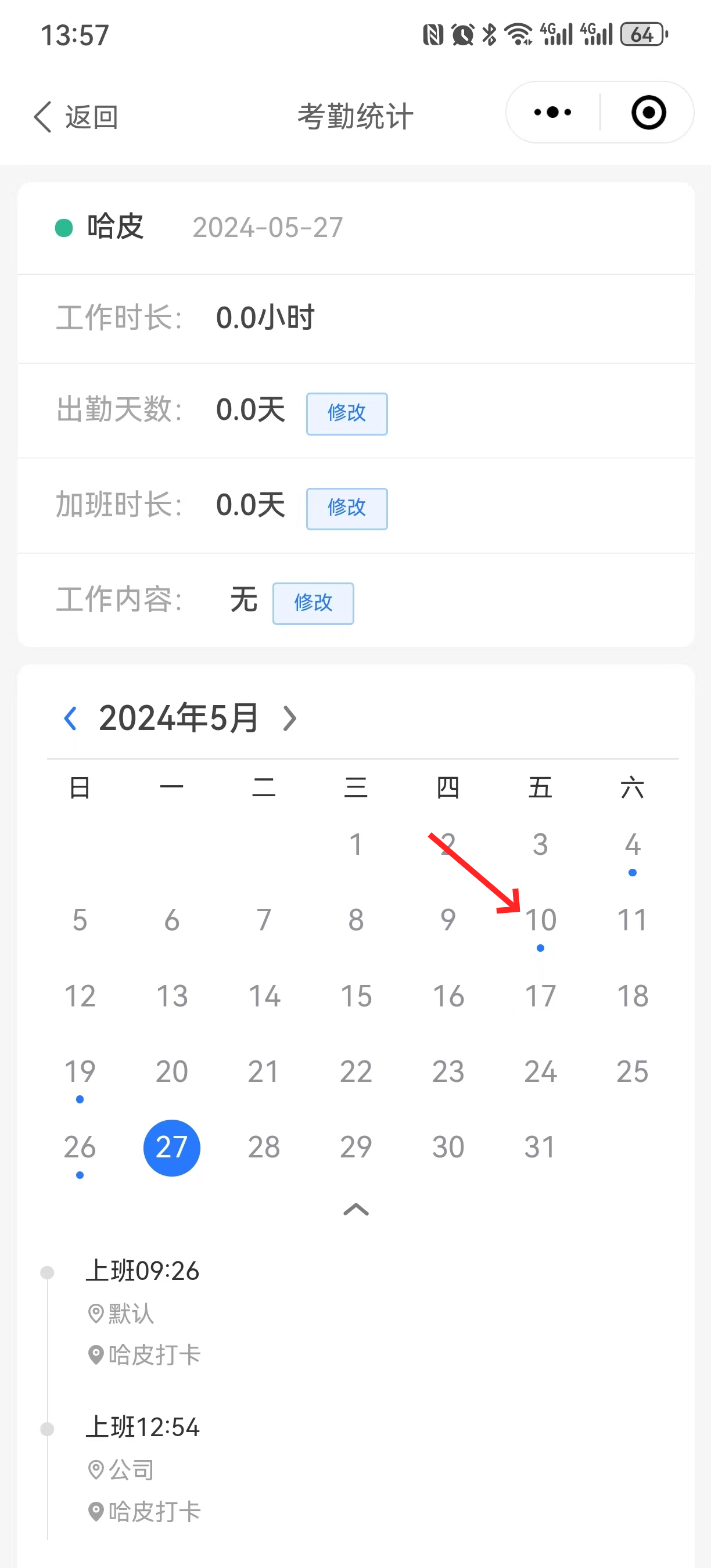Screen dimensions: 711x1568
Task: Select May 4 on the calendar
Action: tap(633, 845)
